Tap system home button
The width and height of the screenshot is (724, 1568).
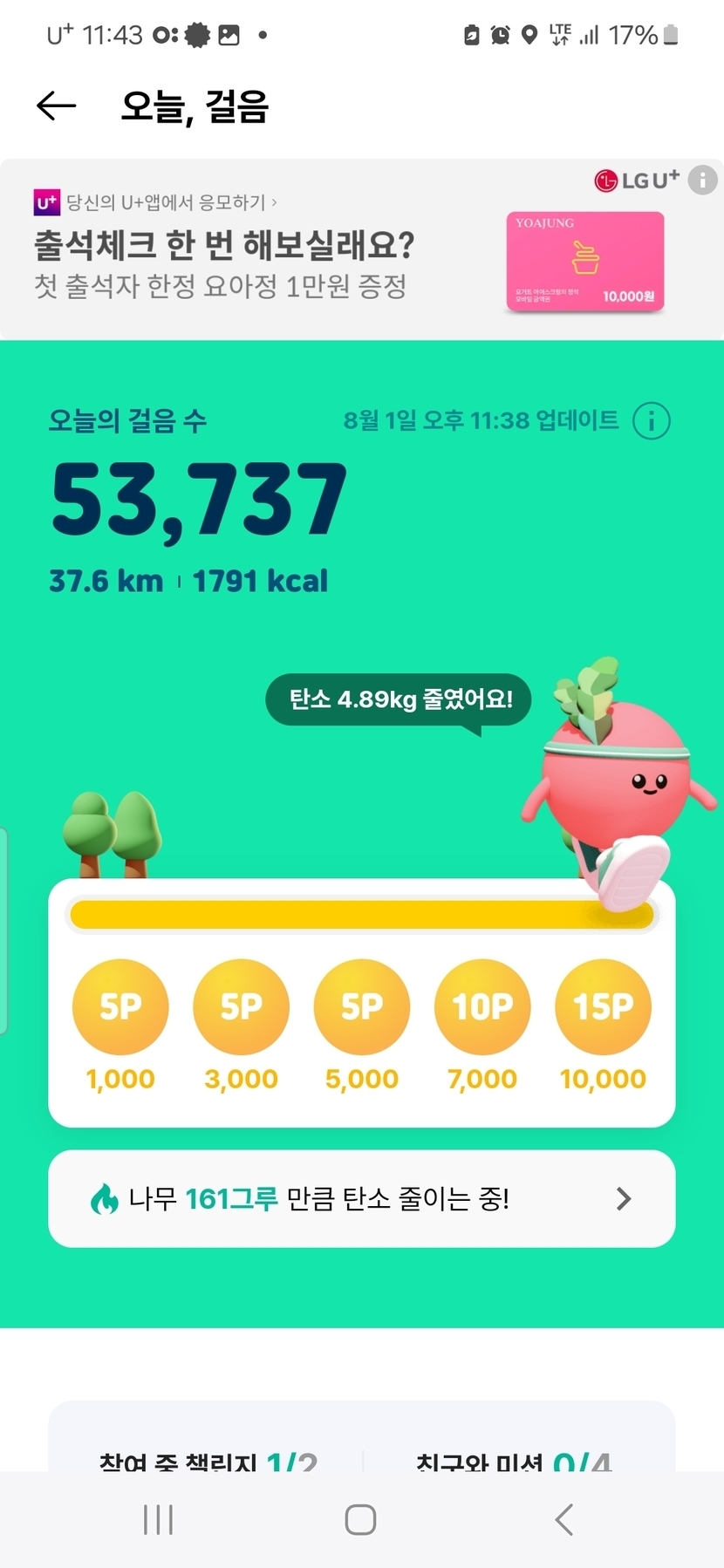(360, 1520)
